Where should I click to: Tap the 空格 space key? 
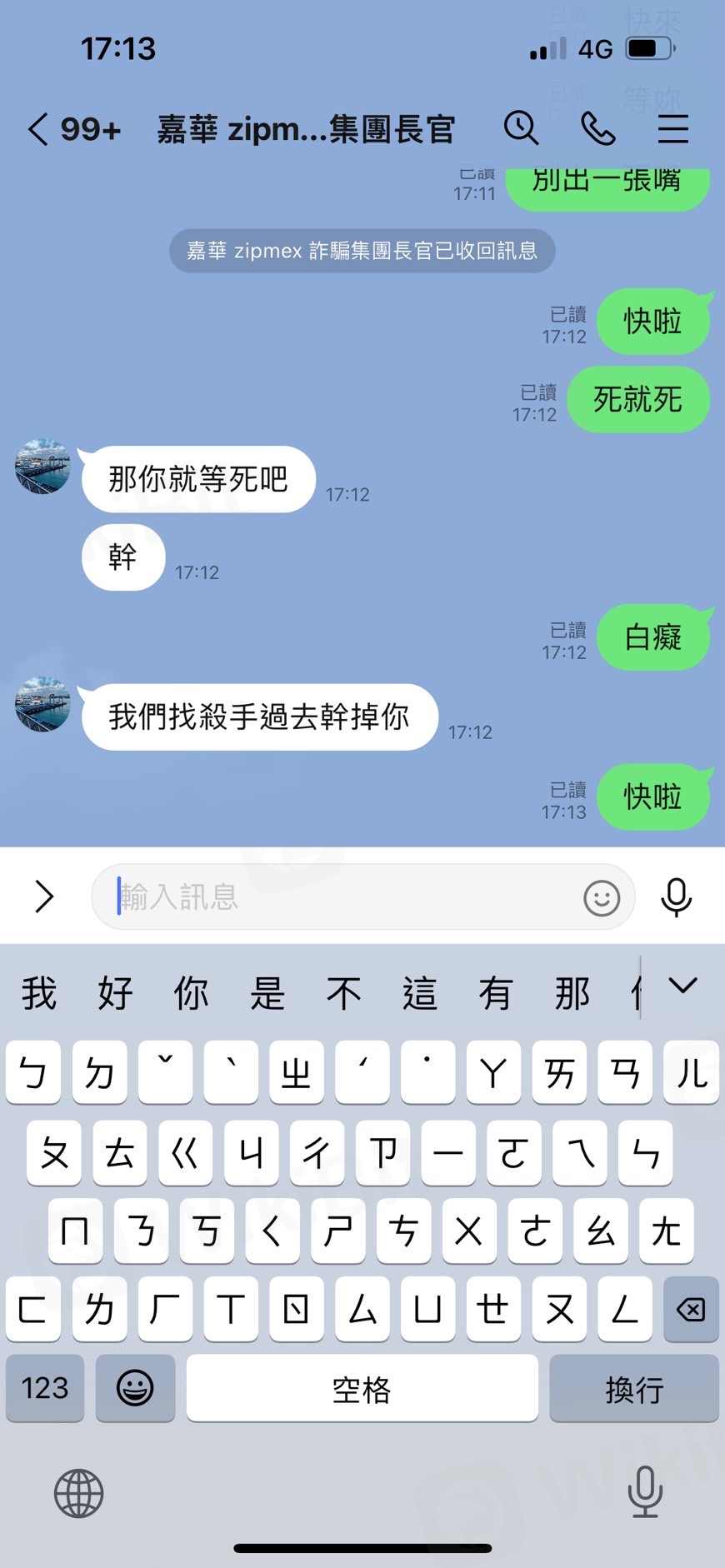(x=362, y=1388)
